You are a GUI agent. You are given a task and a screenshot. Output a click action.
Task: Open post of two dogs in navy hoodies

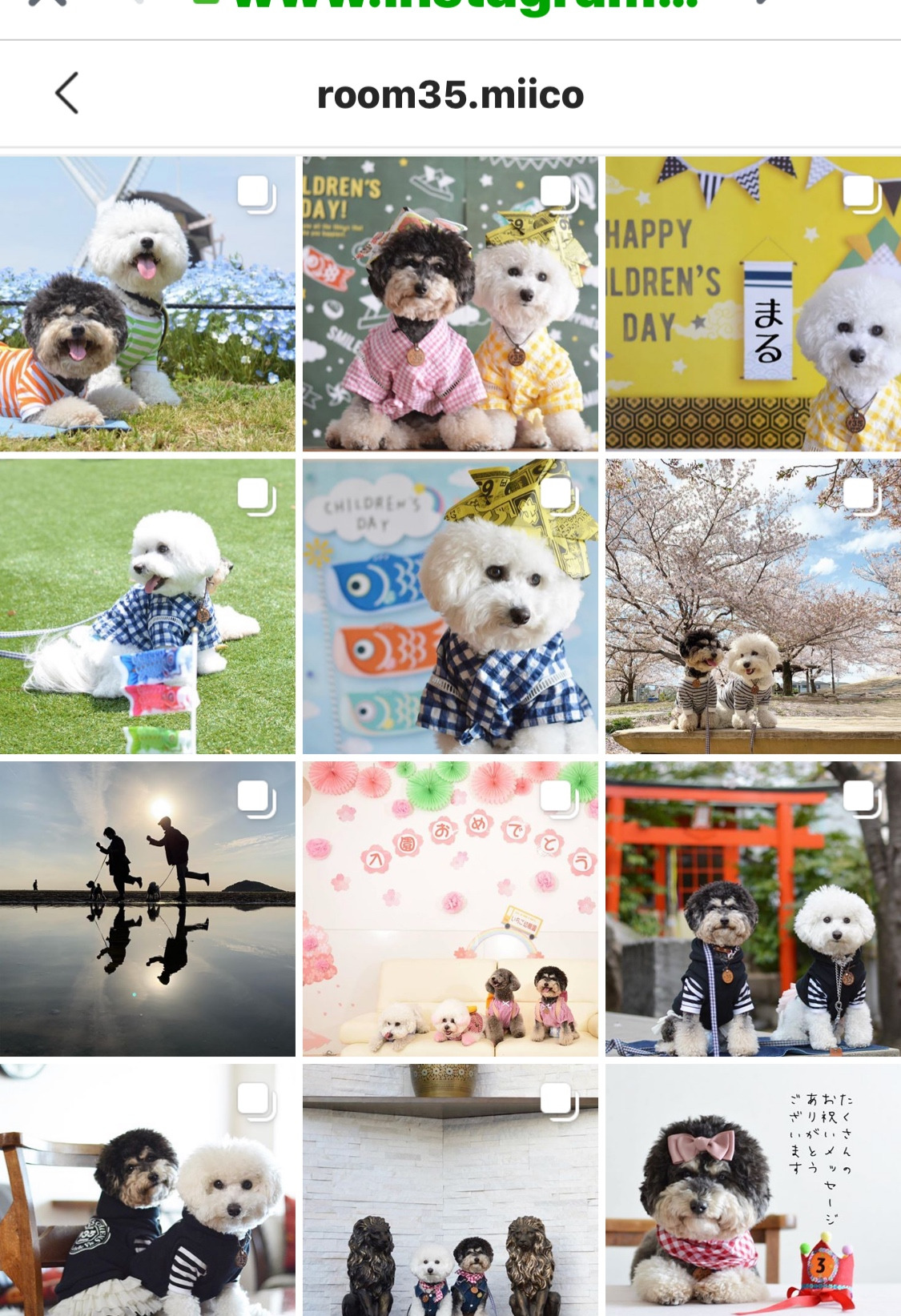(x=147, y=1190)
